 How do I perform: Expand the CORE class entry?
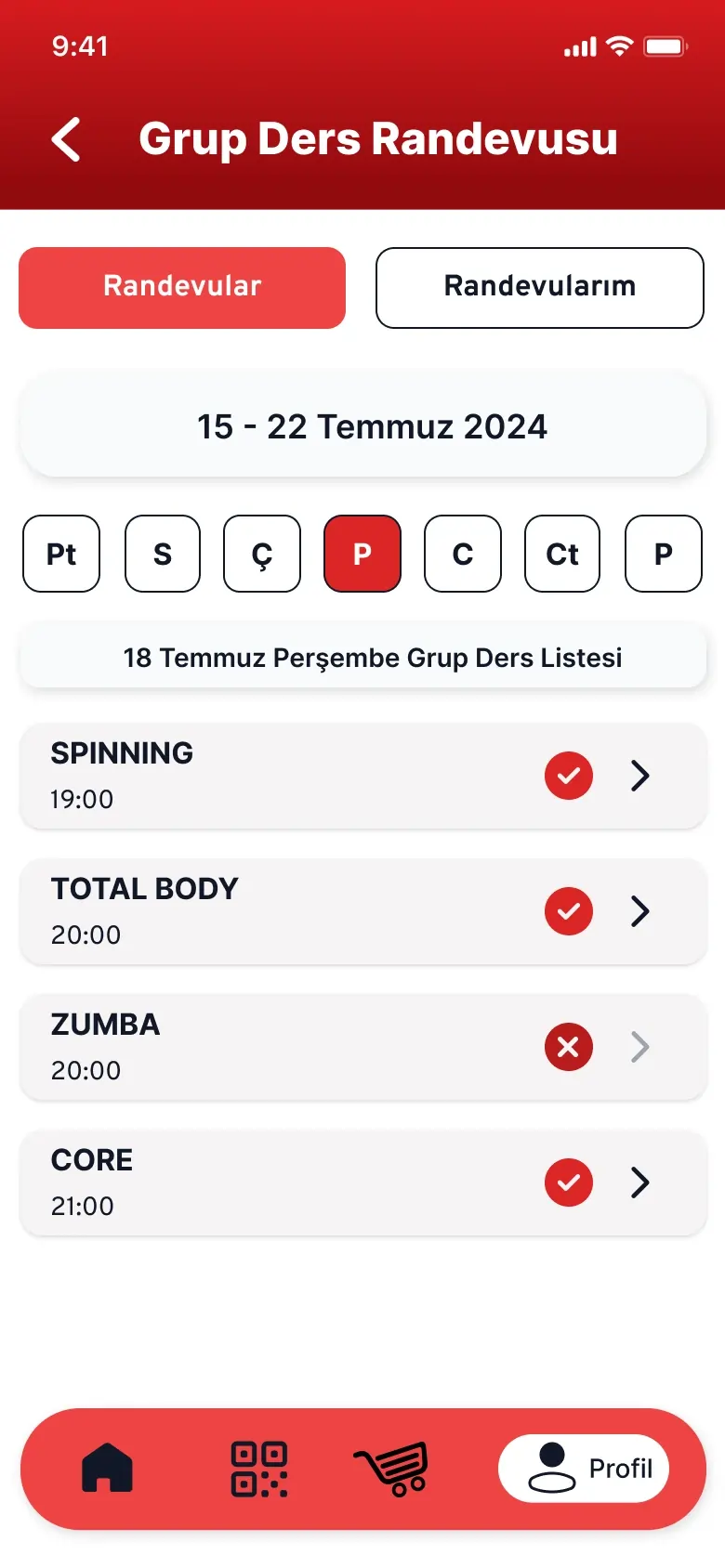(x=639, y=1183)
